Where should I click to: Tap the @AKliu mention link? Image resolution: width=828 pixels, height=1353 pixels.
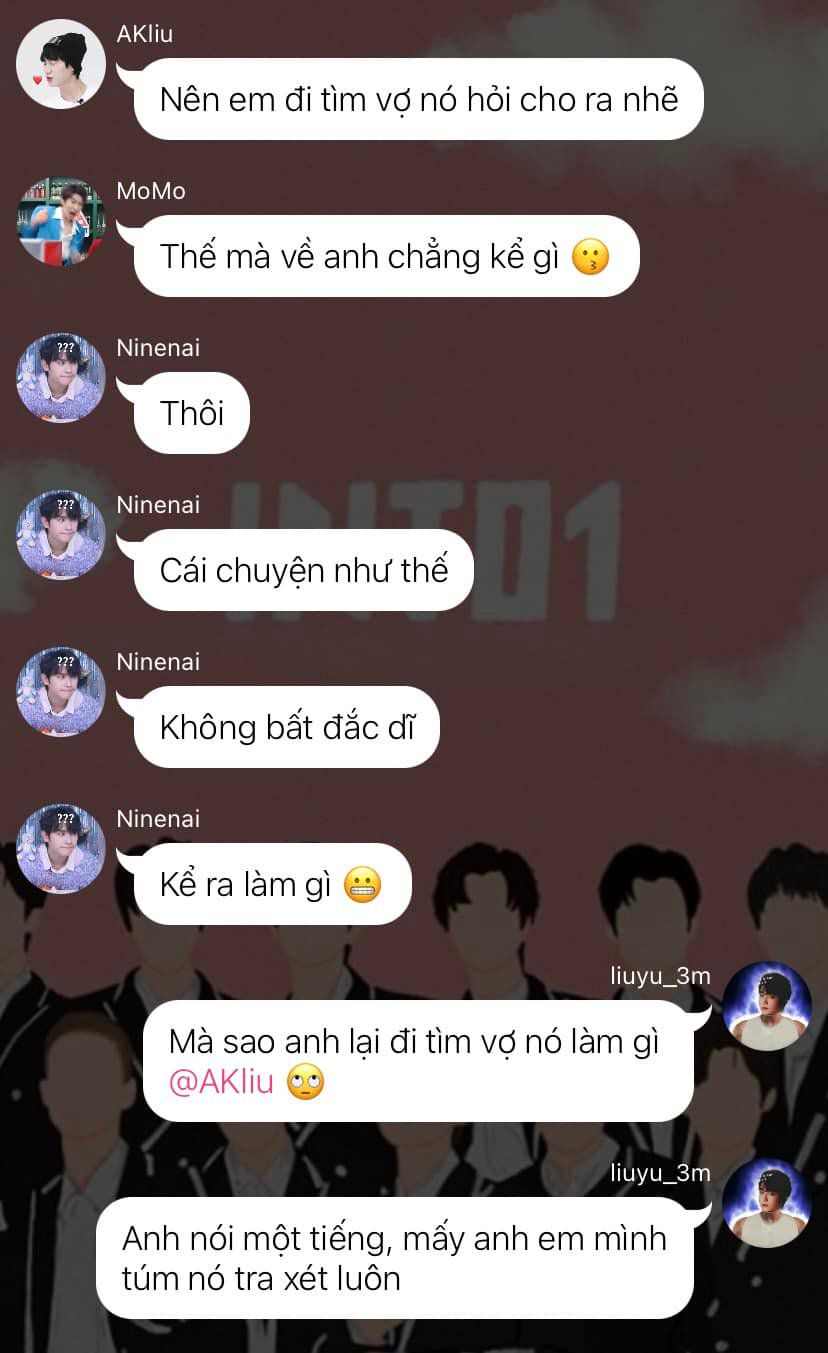pos(221,1083)
